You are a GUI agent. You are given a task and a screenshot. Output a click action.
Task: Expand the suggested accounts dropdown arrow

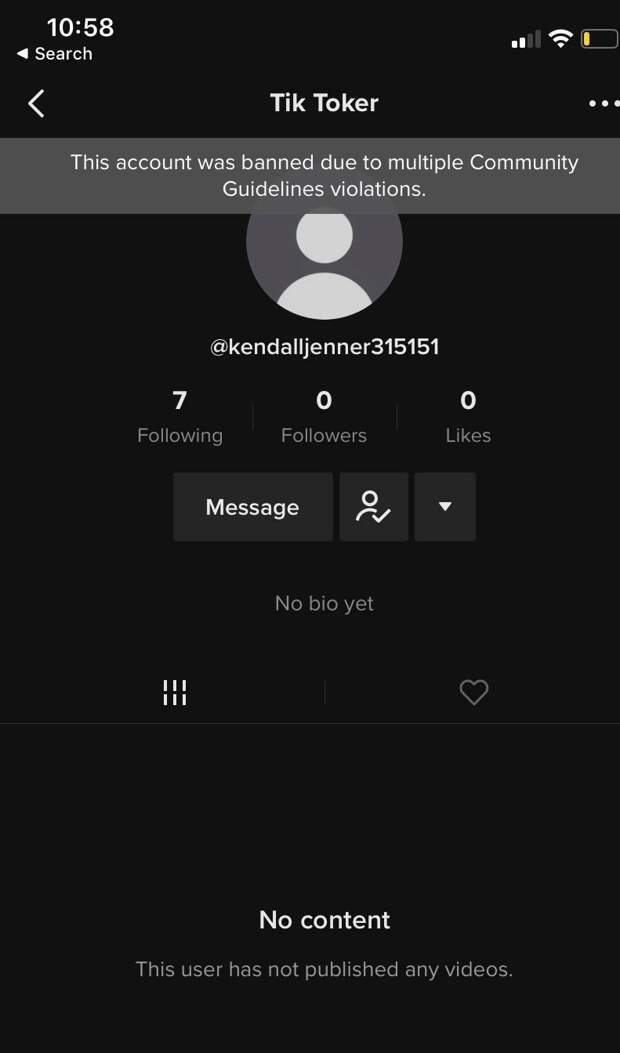[445, 507]
